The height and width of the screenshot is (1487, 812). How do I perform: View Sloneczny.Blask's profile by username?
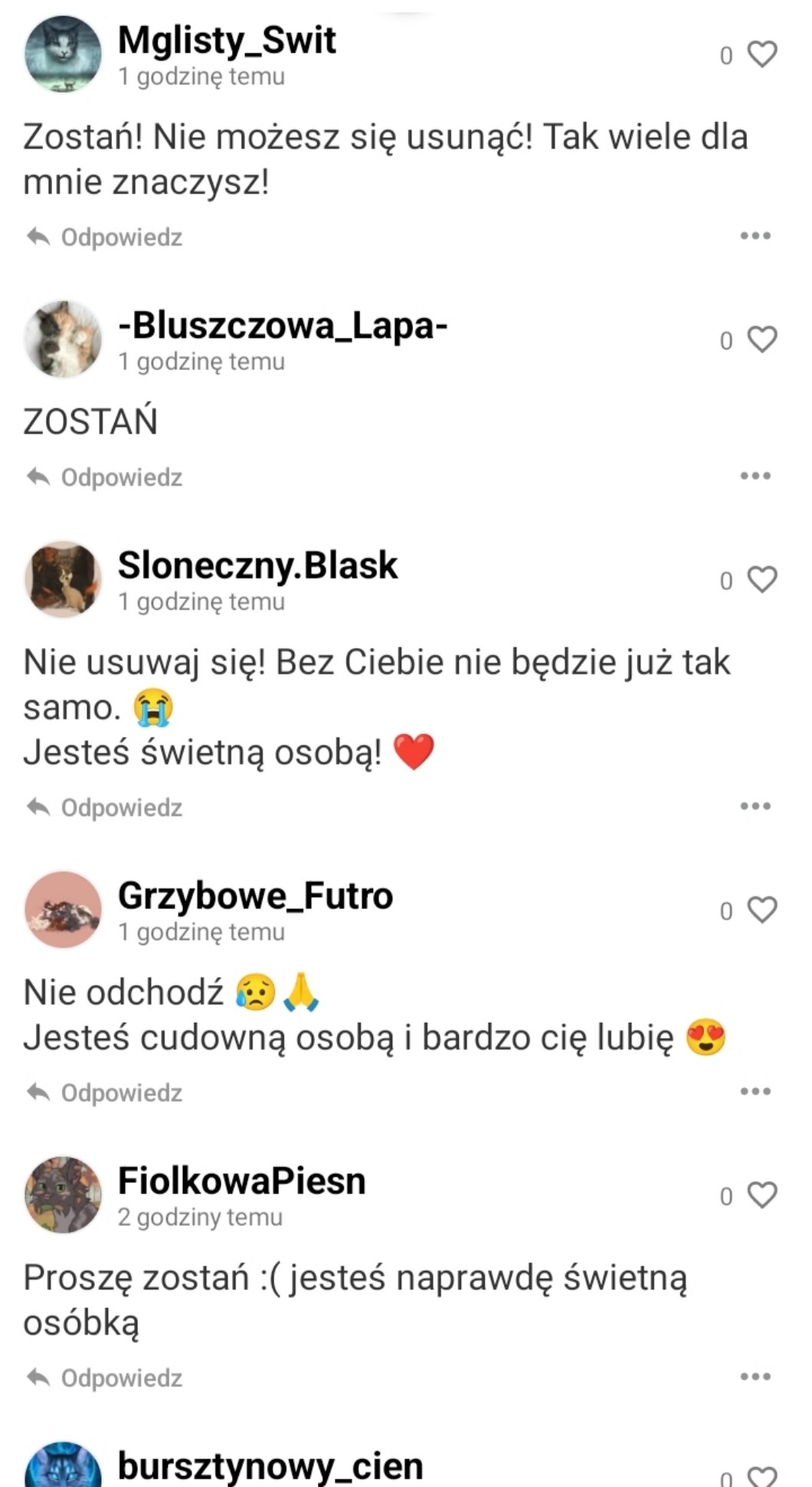click(x=257, y=565)
